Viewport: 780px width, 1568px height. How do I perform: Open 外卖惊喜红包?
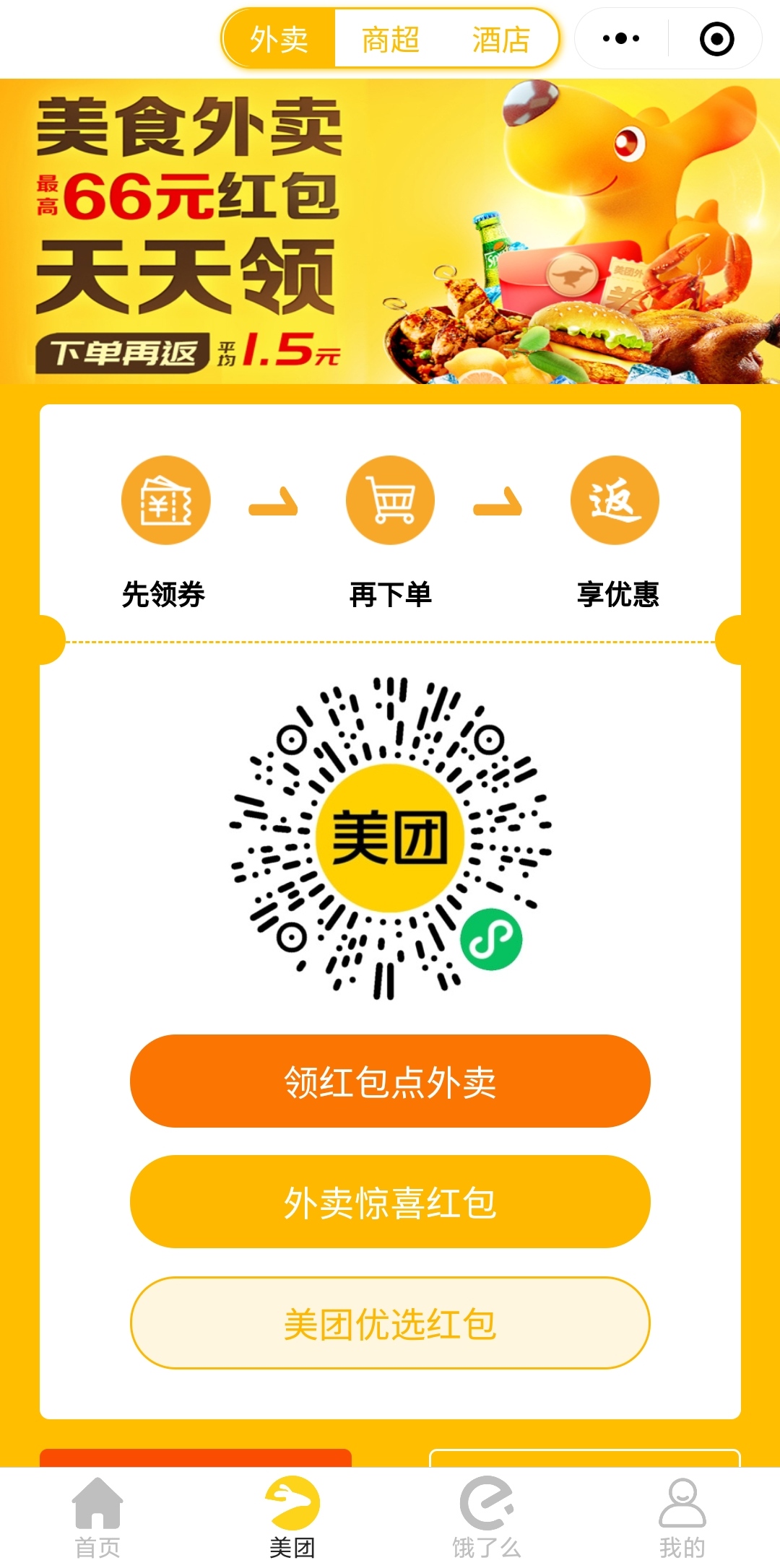390,1202
